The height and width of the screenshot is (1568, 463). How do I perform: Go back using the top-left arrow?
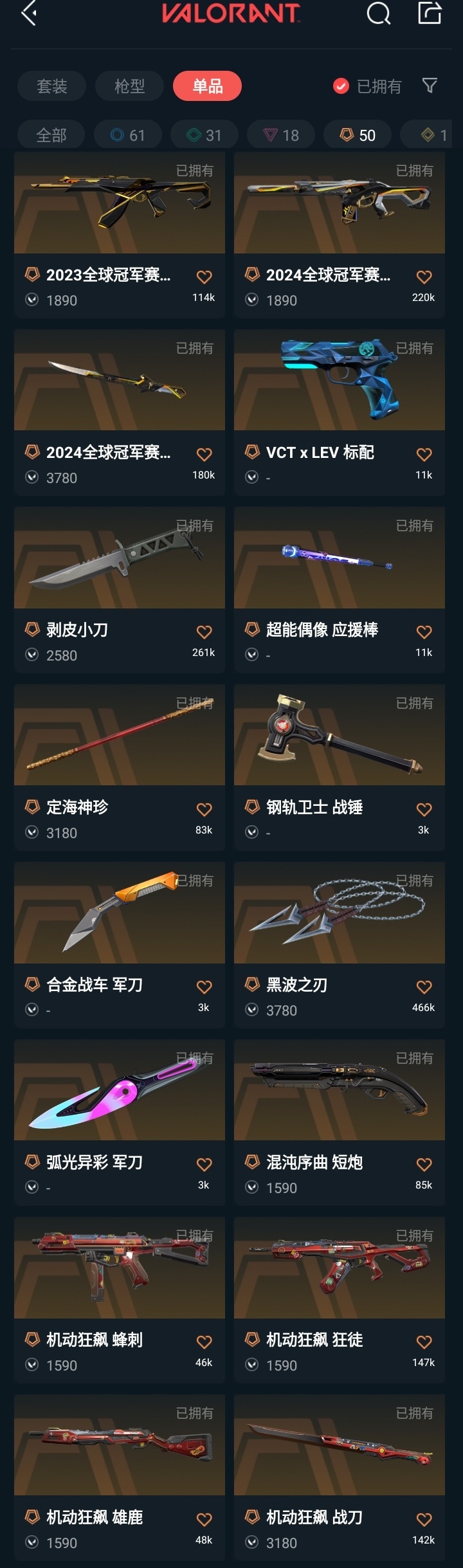[x=29, y=13]
